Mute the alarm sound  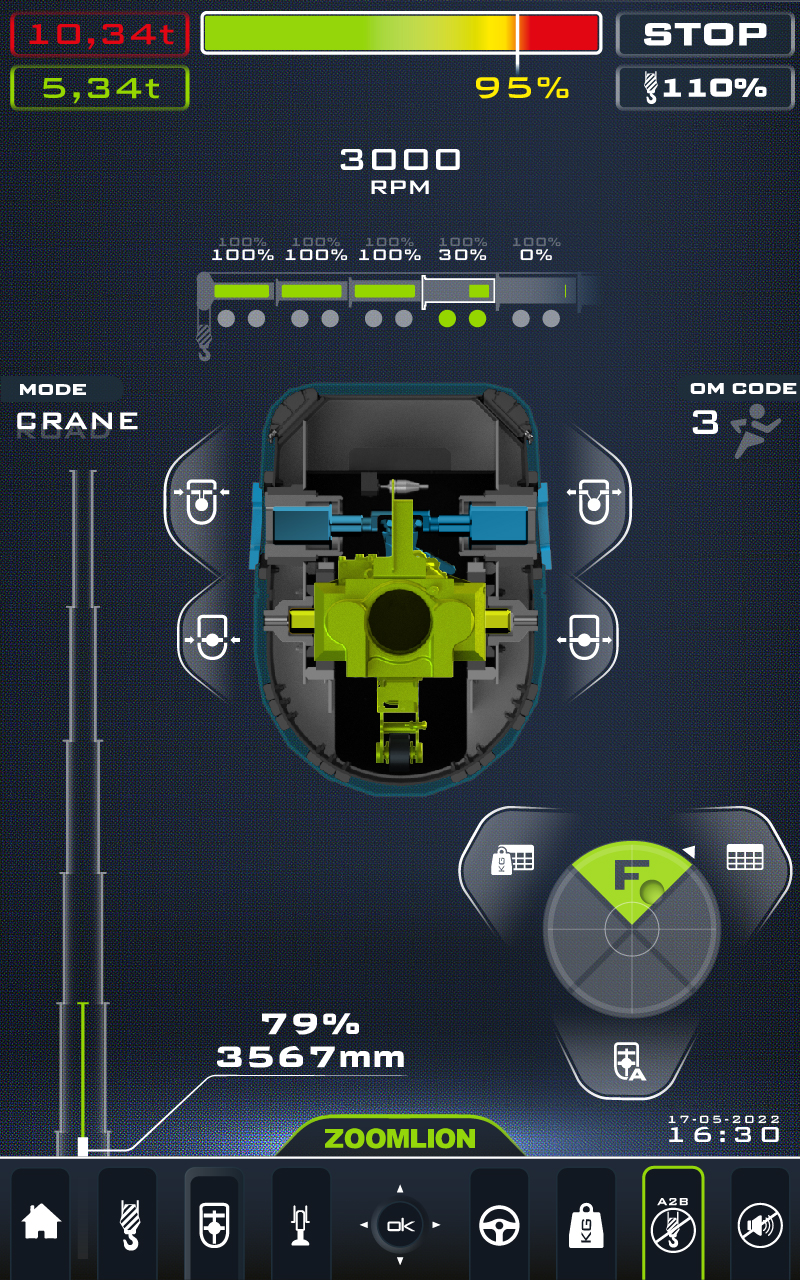click(x=760, y=1222)
